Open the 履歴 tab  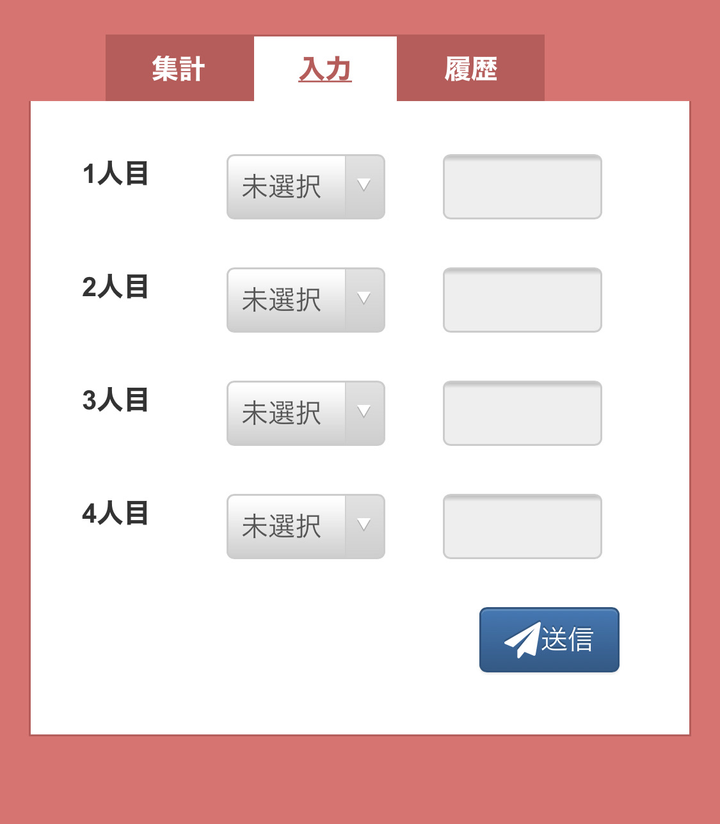click(470, 69)
